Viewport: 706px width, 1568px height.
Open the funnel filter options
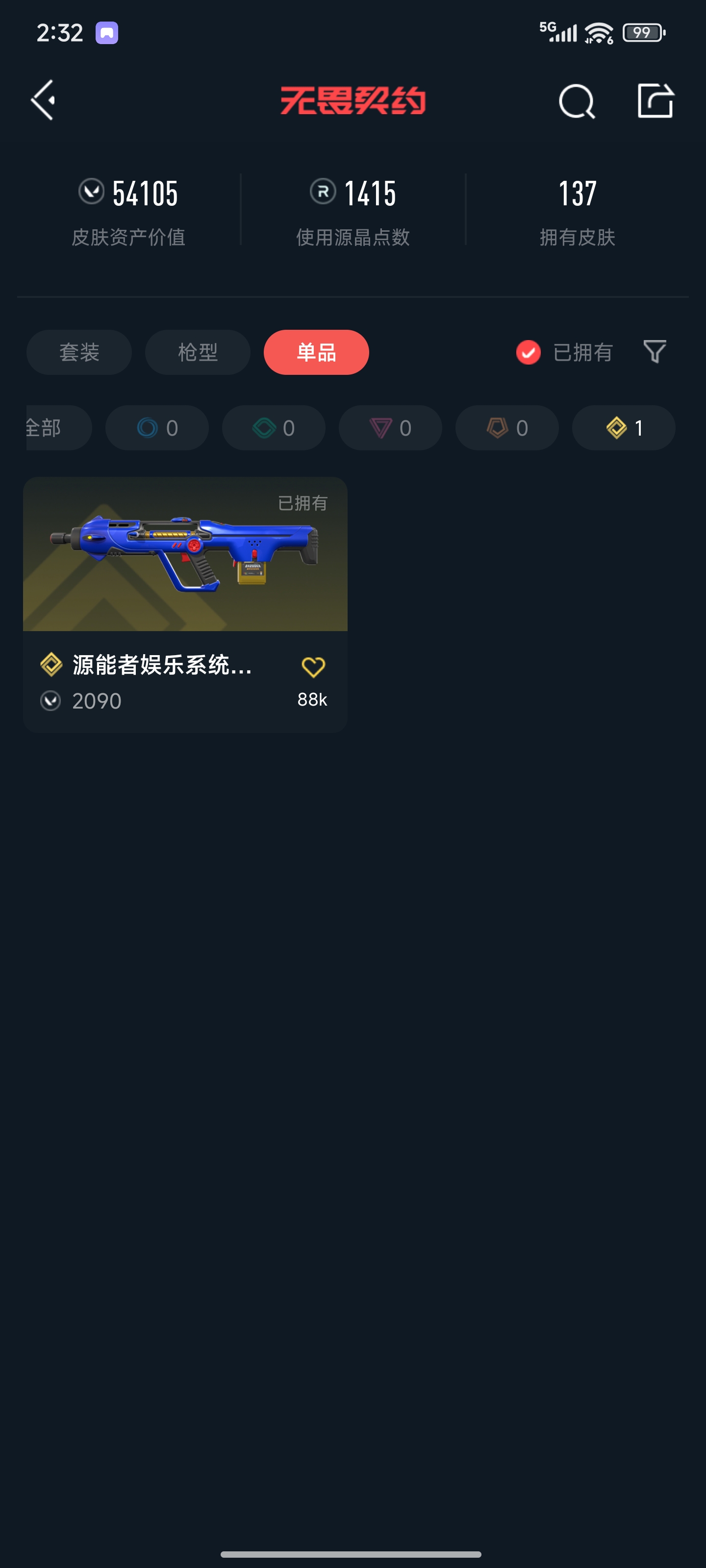(x=654, y=352)
